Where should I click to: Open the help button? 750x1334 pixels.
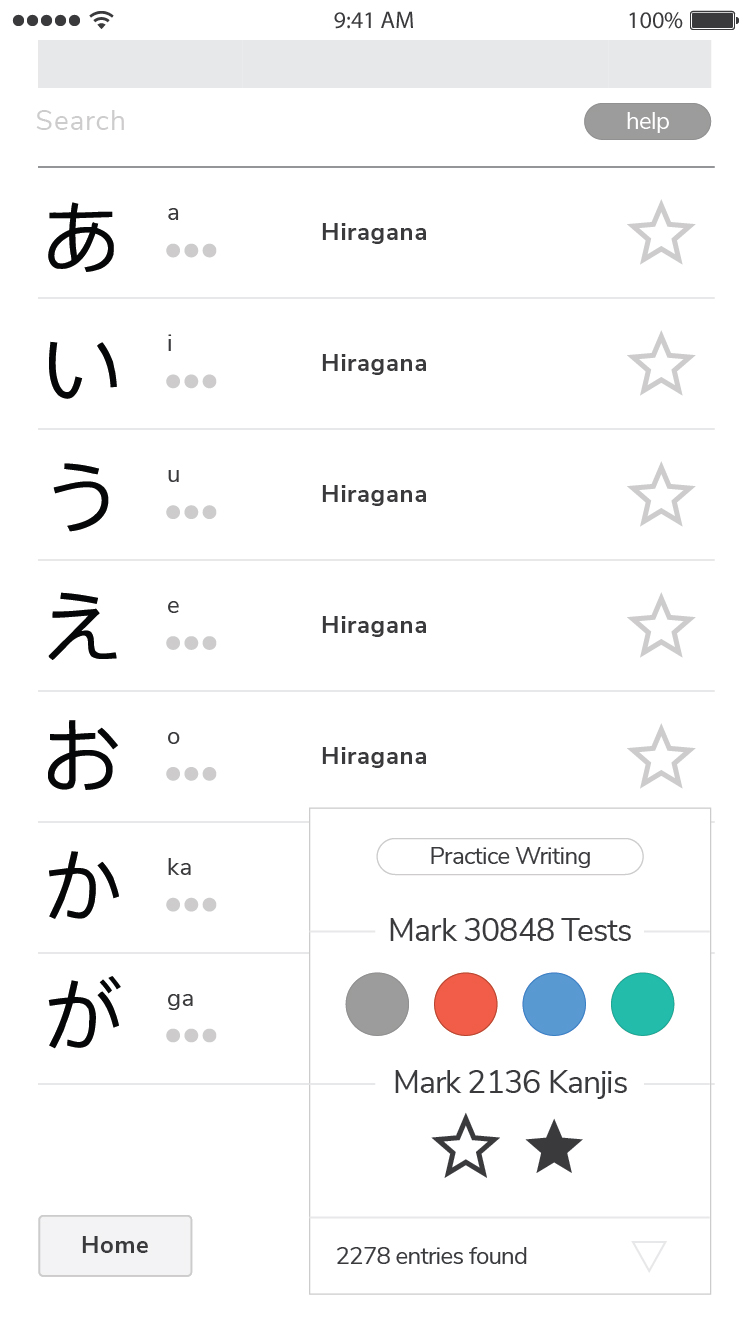click(x=647, y=122)
